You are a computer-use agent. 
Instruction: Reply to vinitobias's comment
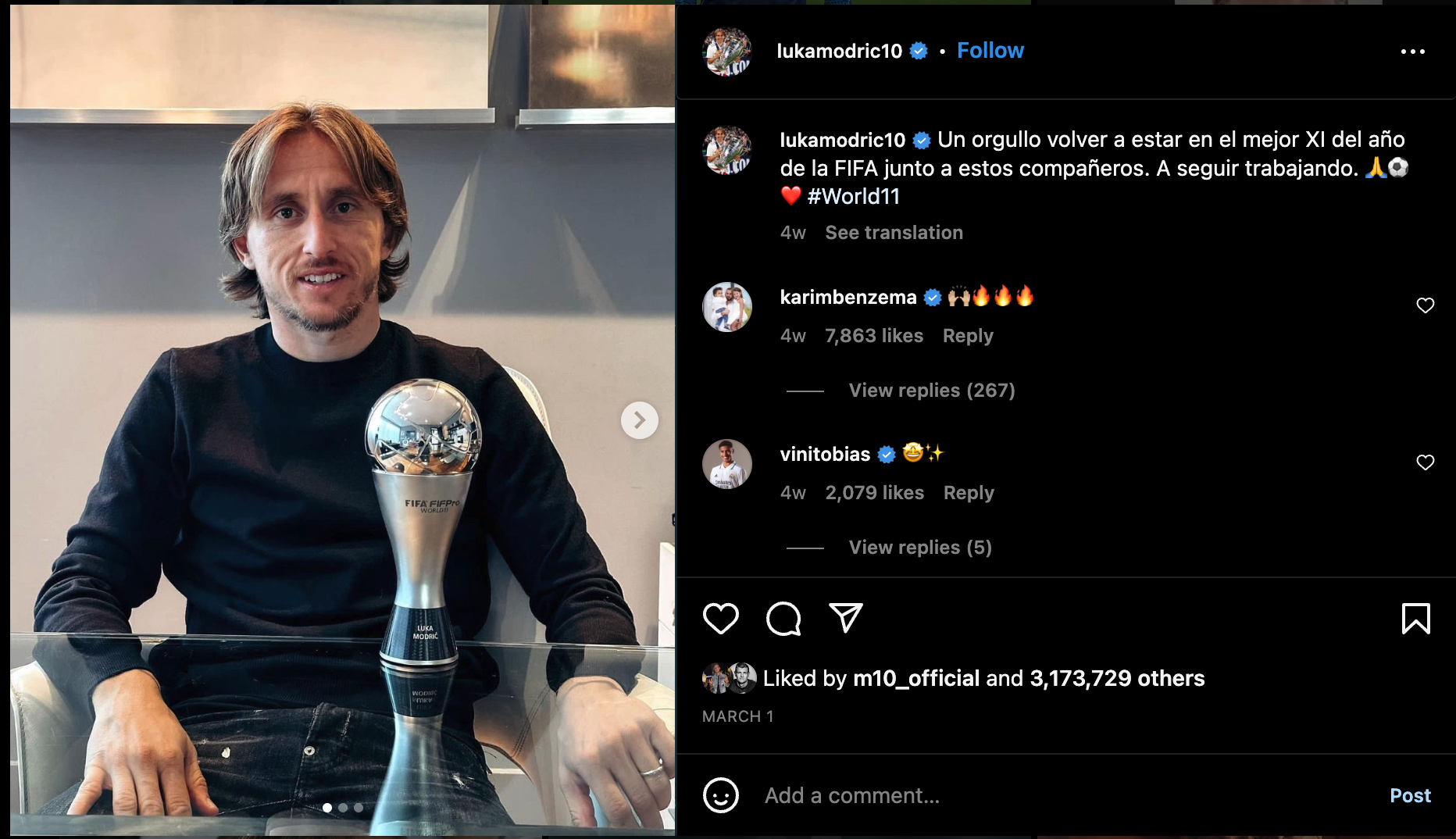969,493
